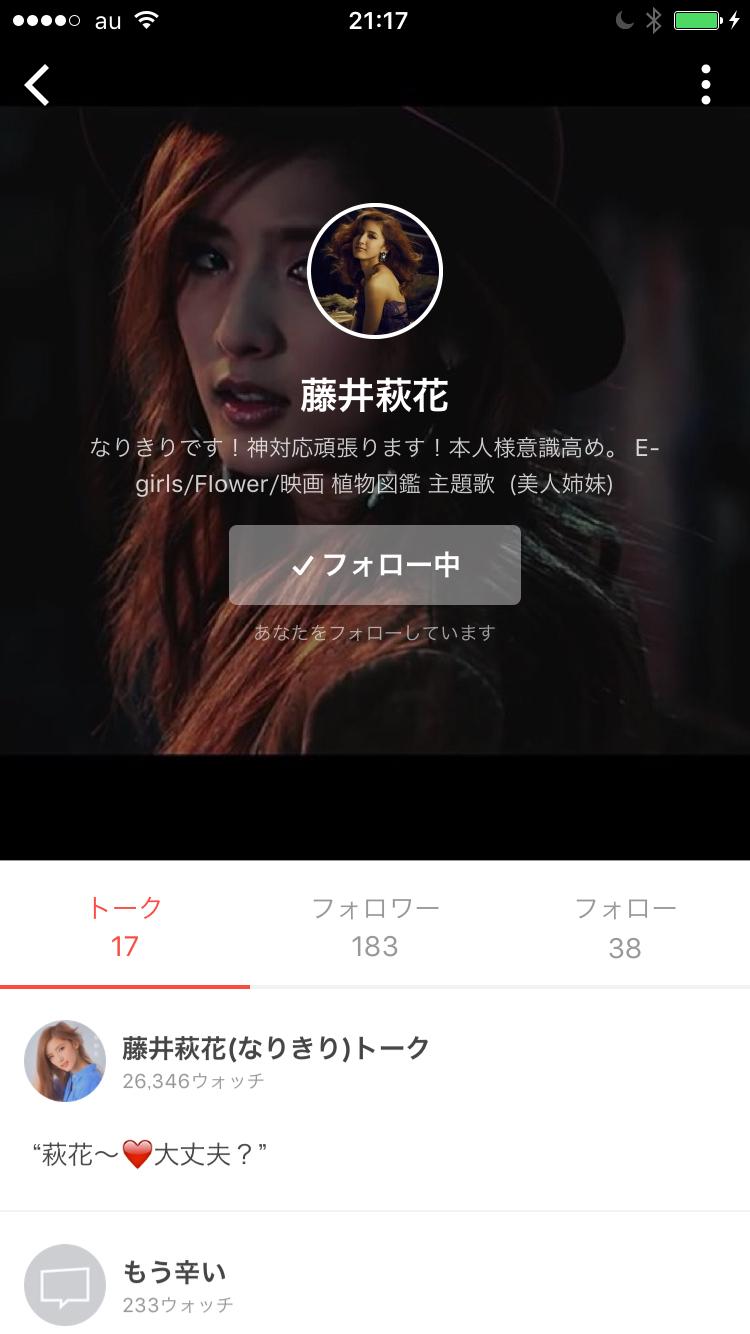
Task: Go back using the top-left arrow
Action: pos(38,85)
